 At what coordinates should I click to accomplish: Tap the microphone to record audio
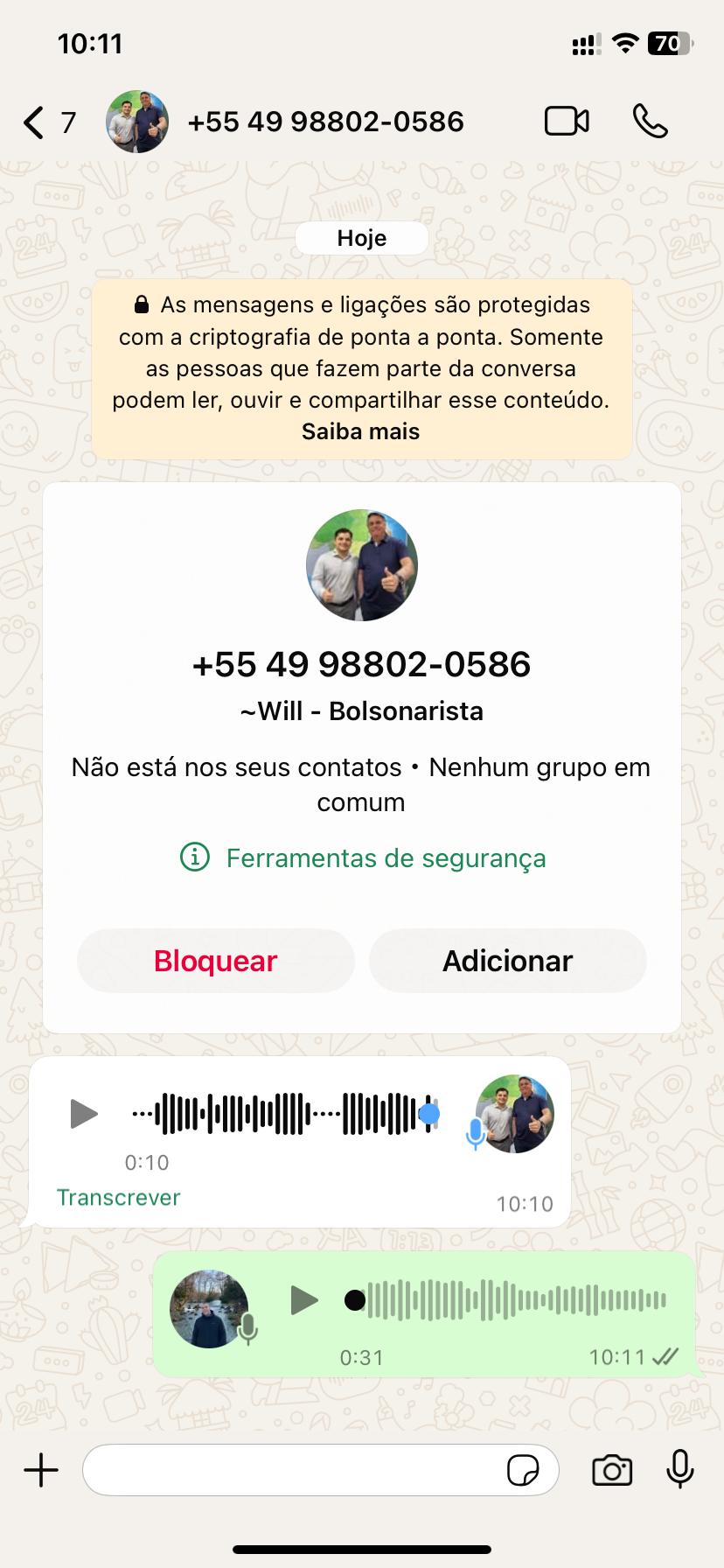click(x=679, y=1468)
